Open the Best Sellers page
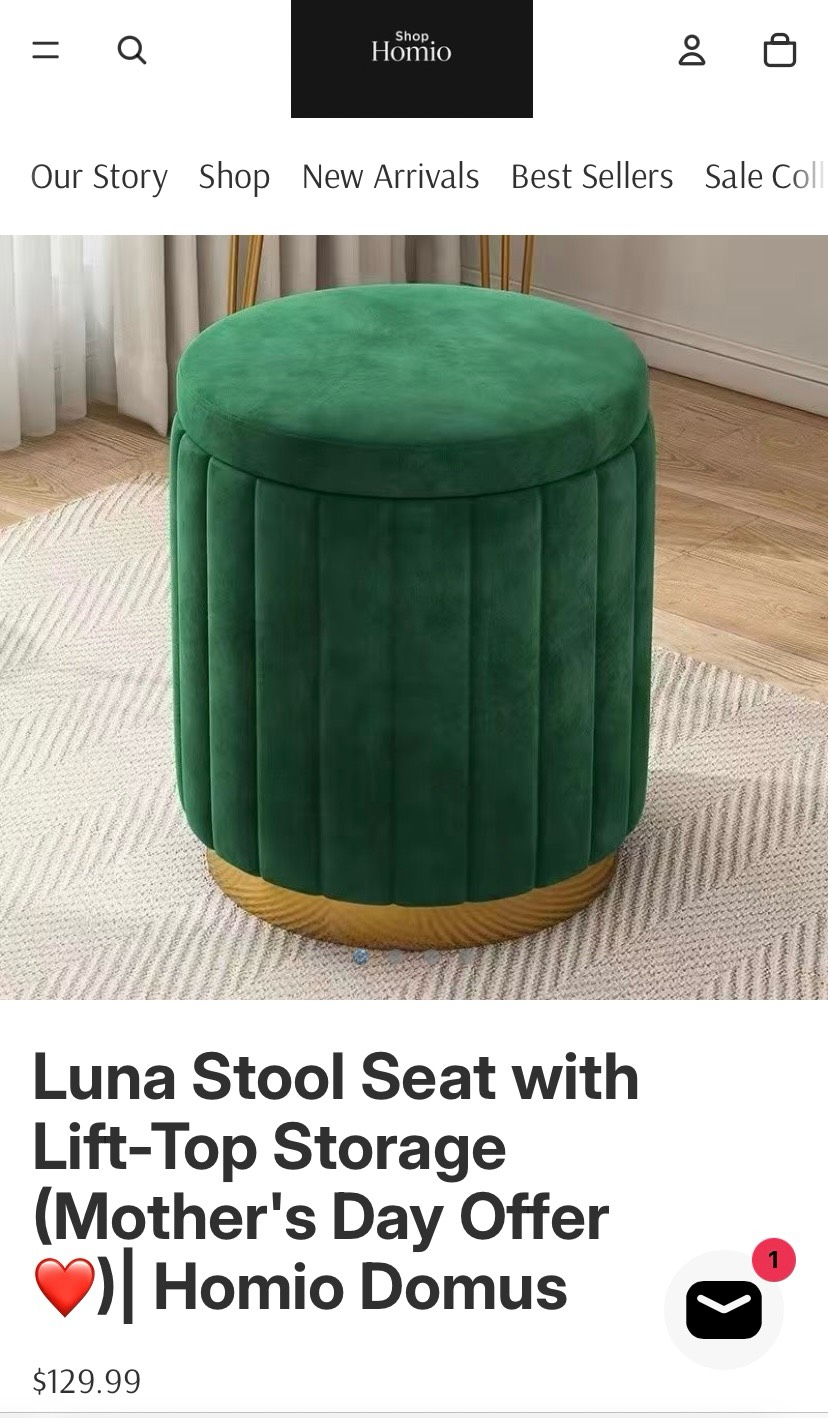Viewport: 828px width, 1418px height. coord(591,177)
